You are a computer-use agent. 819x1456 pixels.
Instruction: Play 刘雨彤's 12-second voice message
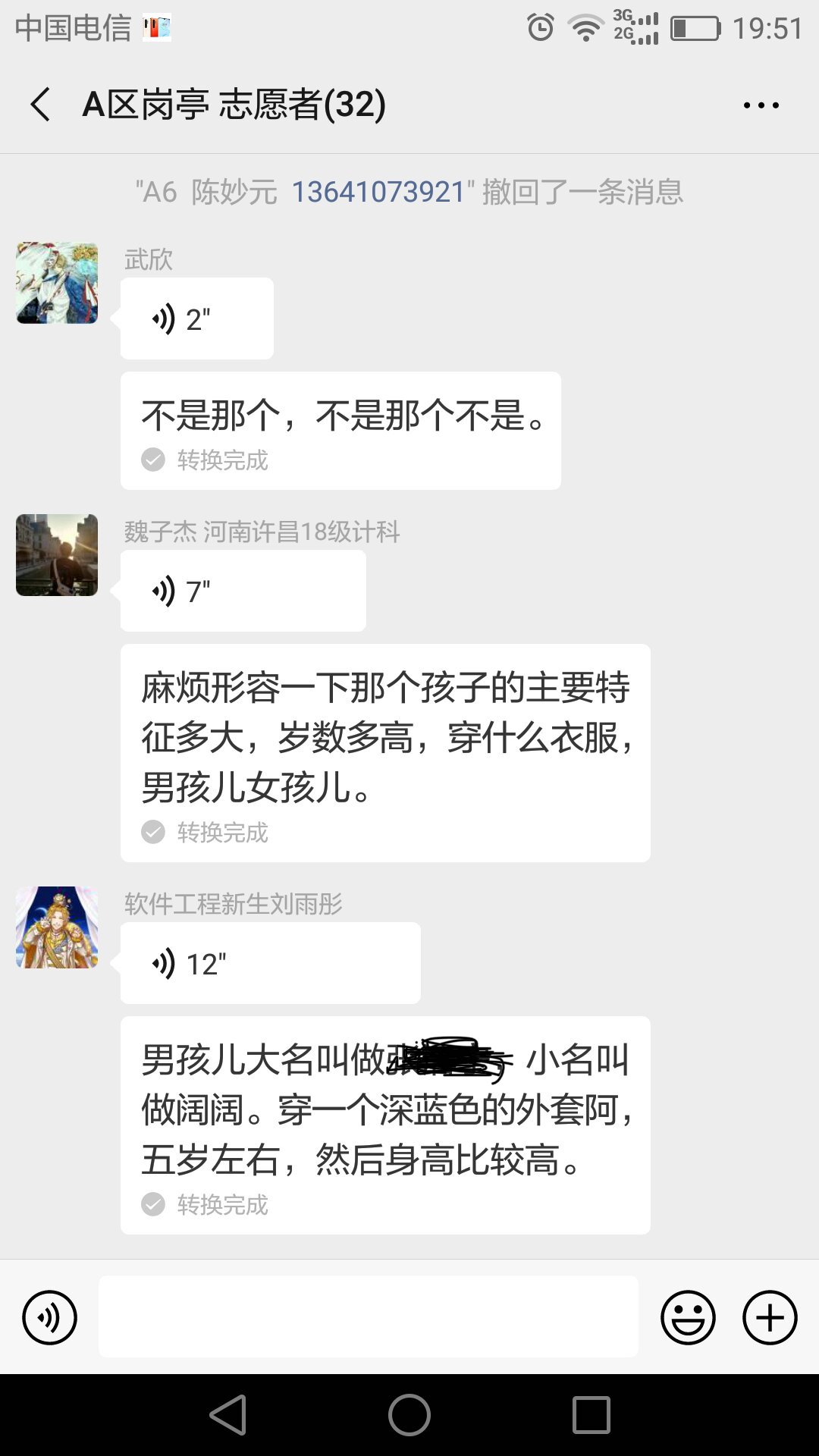click(x=270, y=964)
